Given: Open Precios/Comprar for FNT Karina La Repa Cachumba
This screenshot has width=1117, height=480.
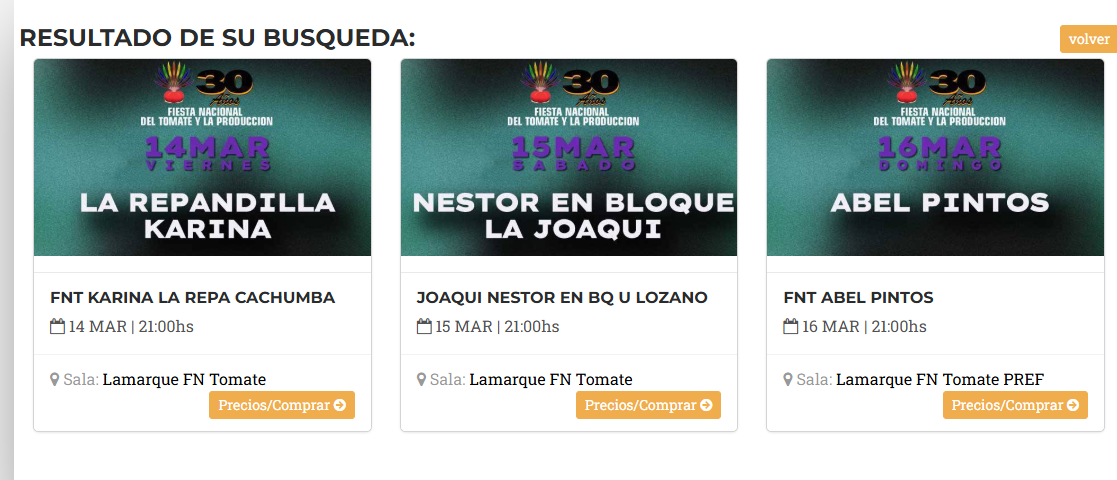Looking at the screenshot, I should pos(282,405).
